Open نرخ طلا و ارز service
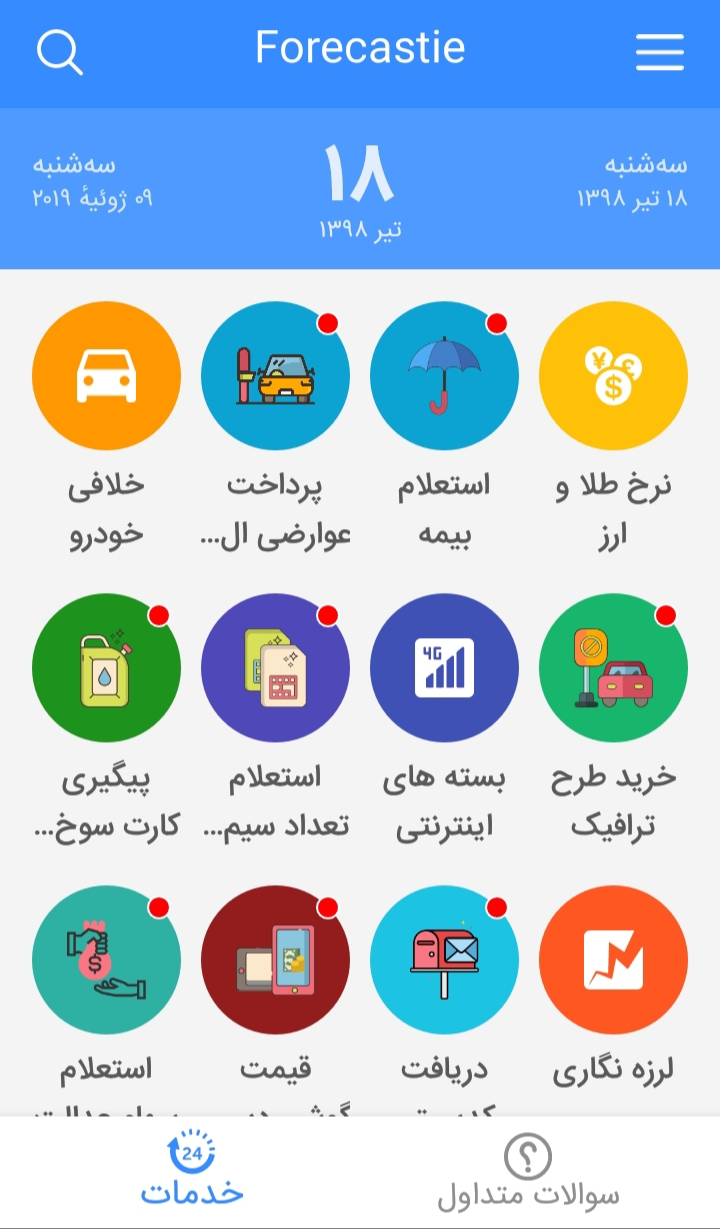Viewport: 720px width, 1229px height. point(613,376)
